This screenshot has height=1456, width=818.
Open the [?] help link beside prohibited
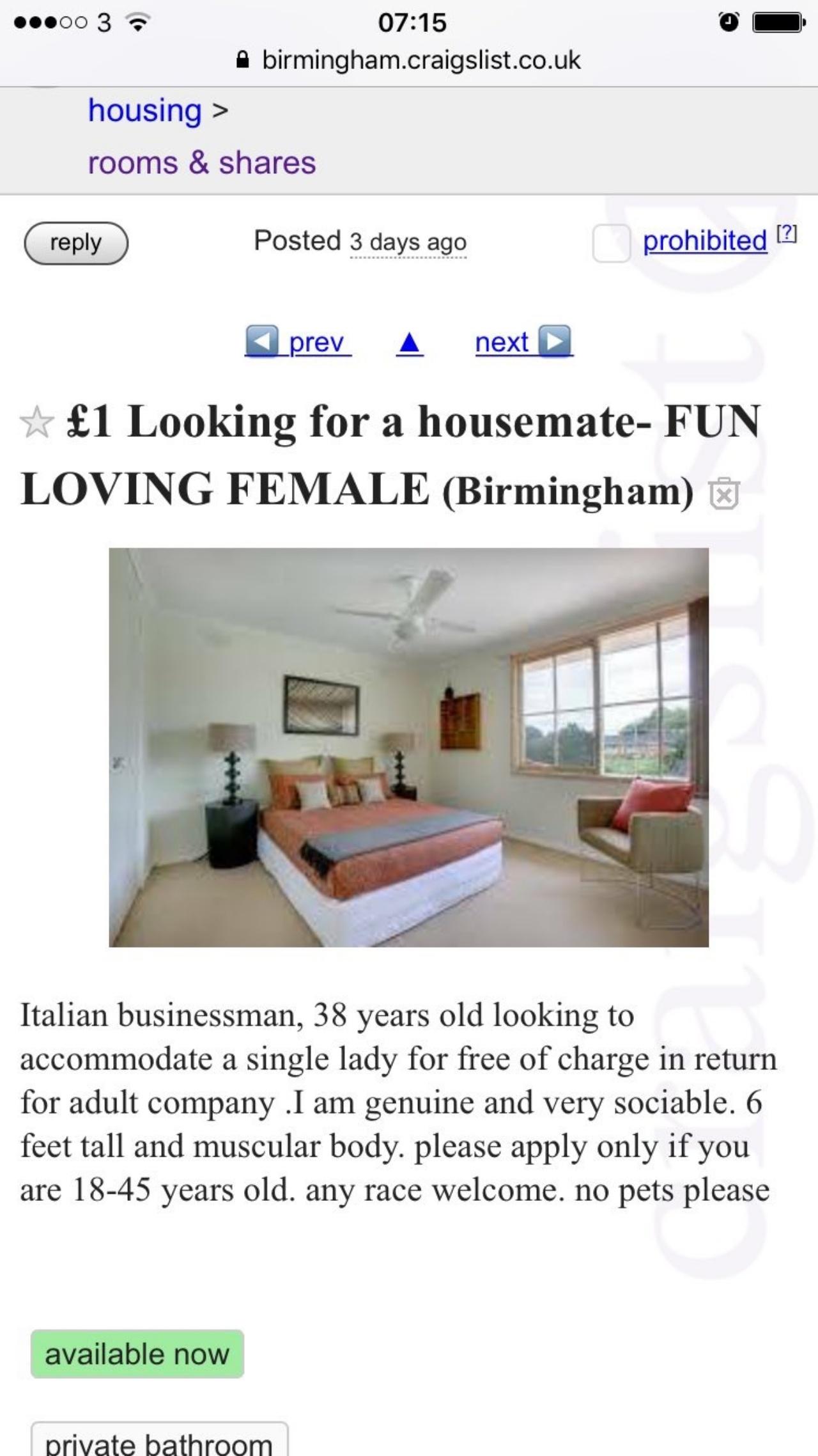(x=787, y=233)
